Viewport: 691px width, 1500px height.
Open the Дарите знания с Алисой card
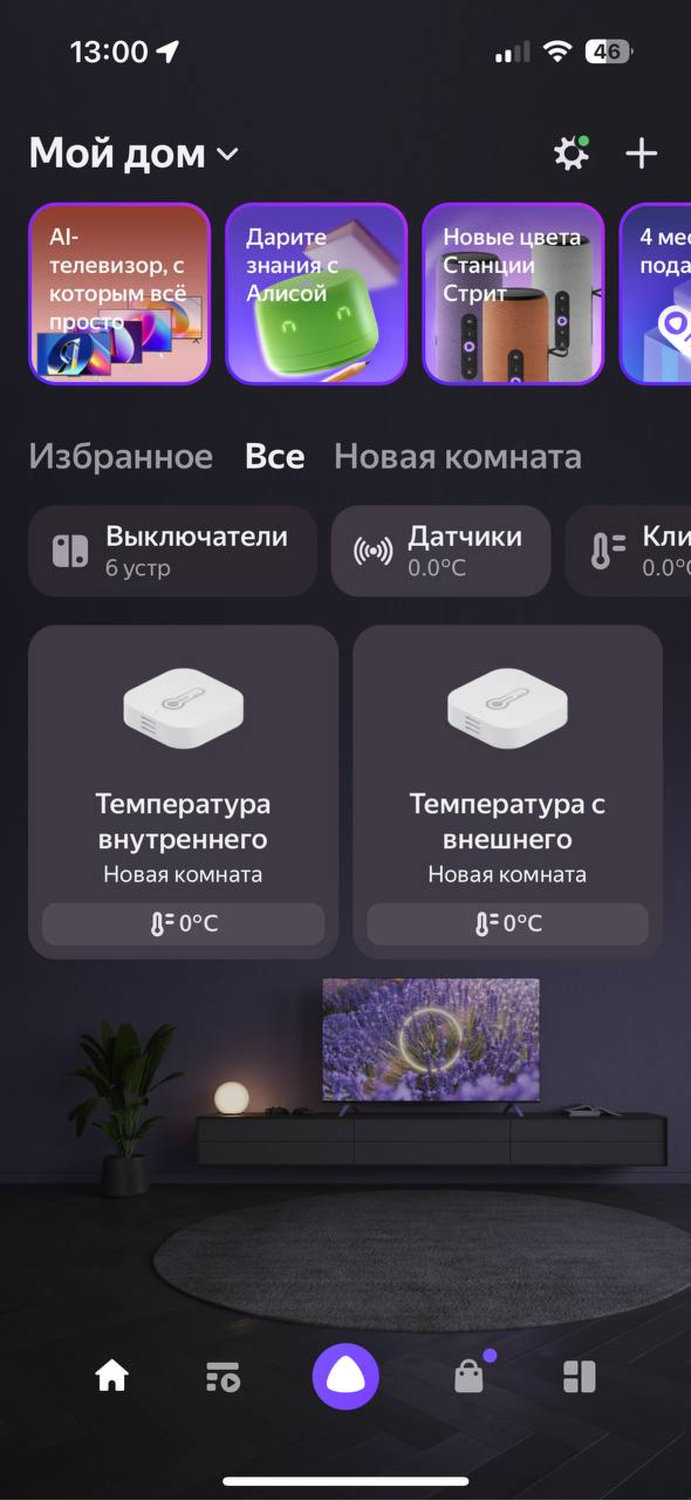click(316, 293)
